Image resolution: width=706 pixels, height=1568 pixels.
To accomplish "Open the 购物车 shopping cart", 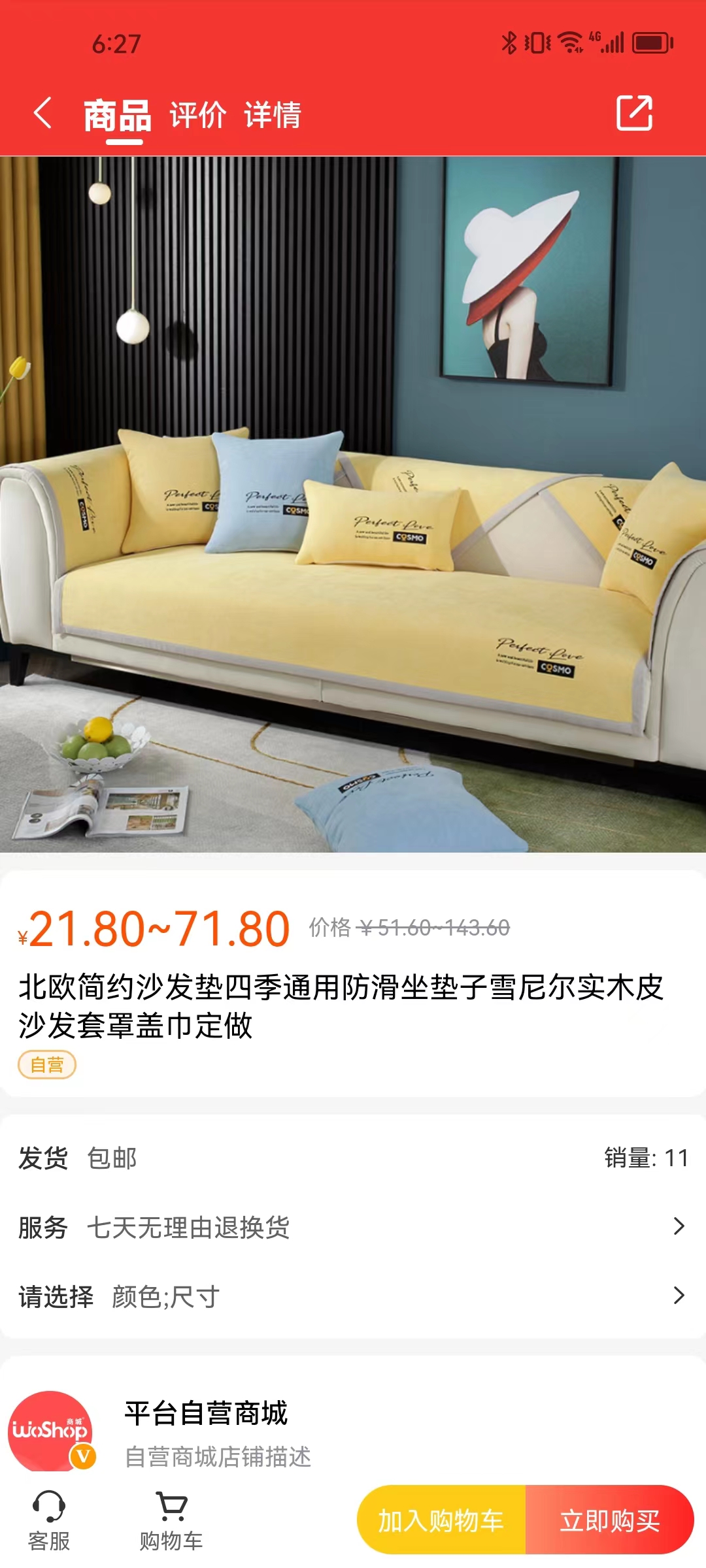I will point(171,1521).
